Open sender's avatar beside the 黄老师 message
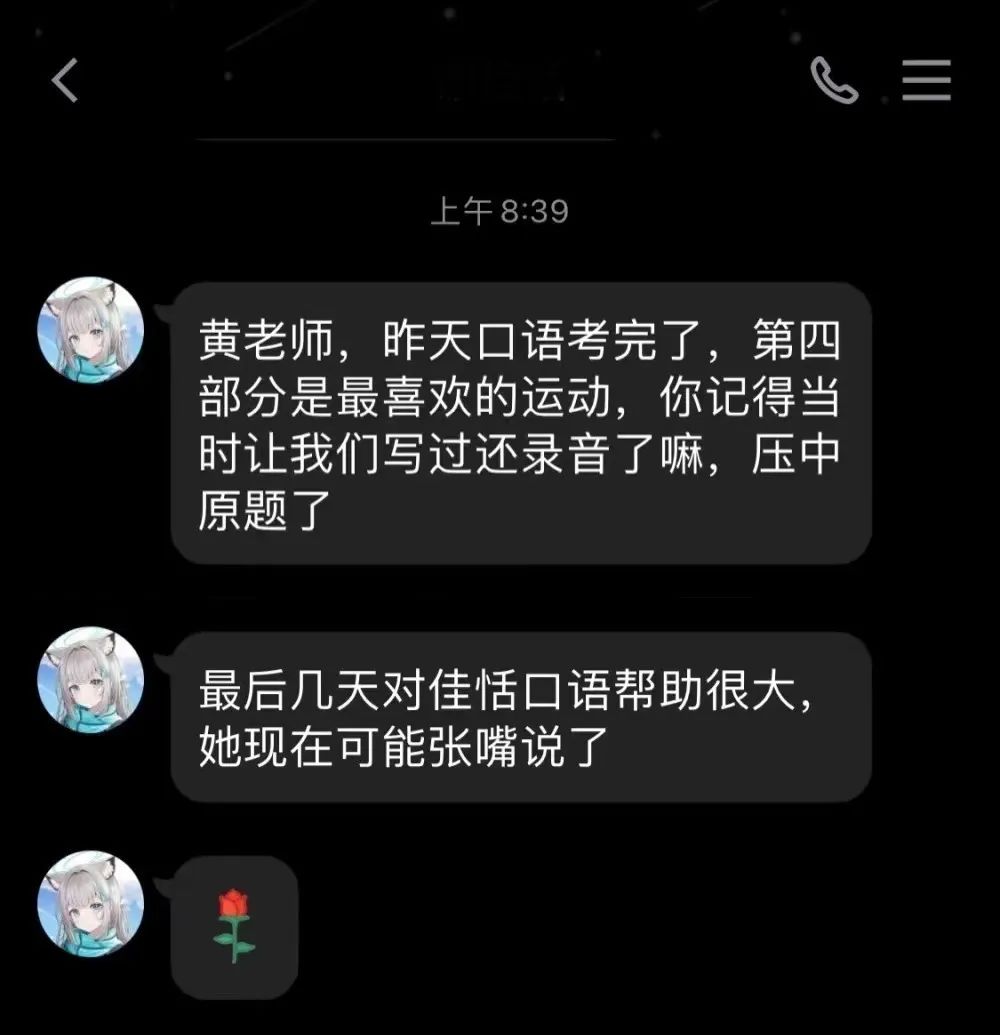This screenshot has height=1035, width=1000. (90, 331)
